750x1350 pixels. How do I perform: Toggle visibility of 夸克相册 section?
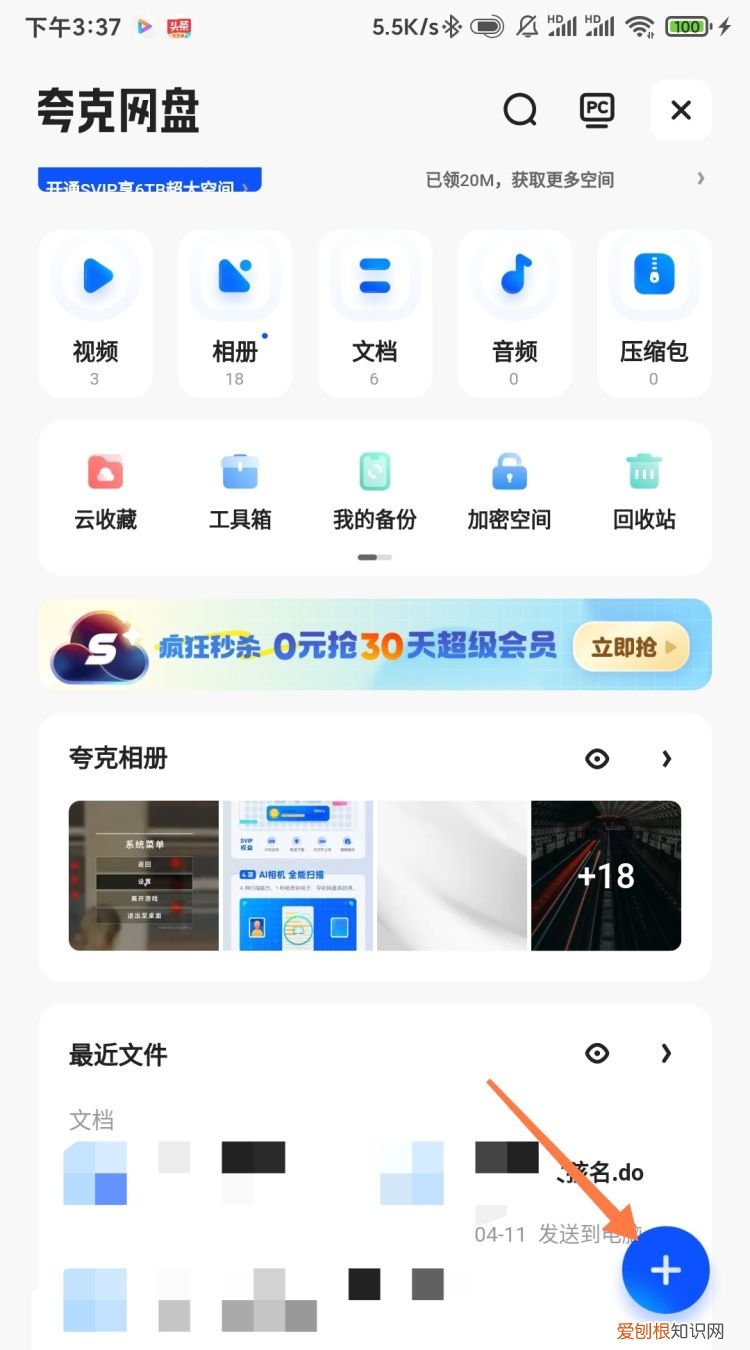click(x=597, y=758)
